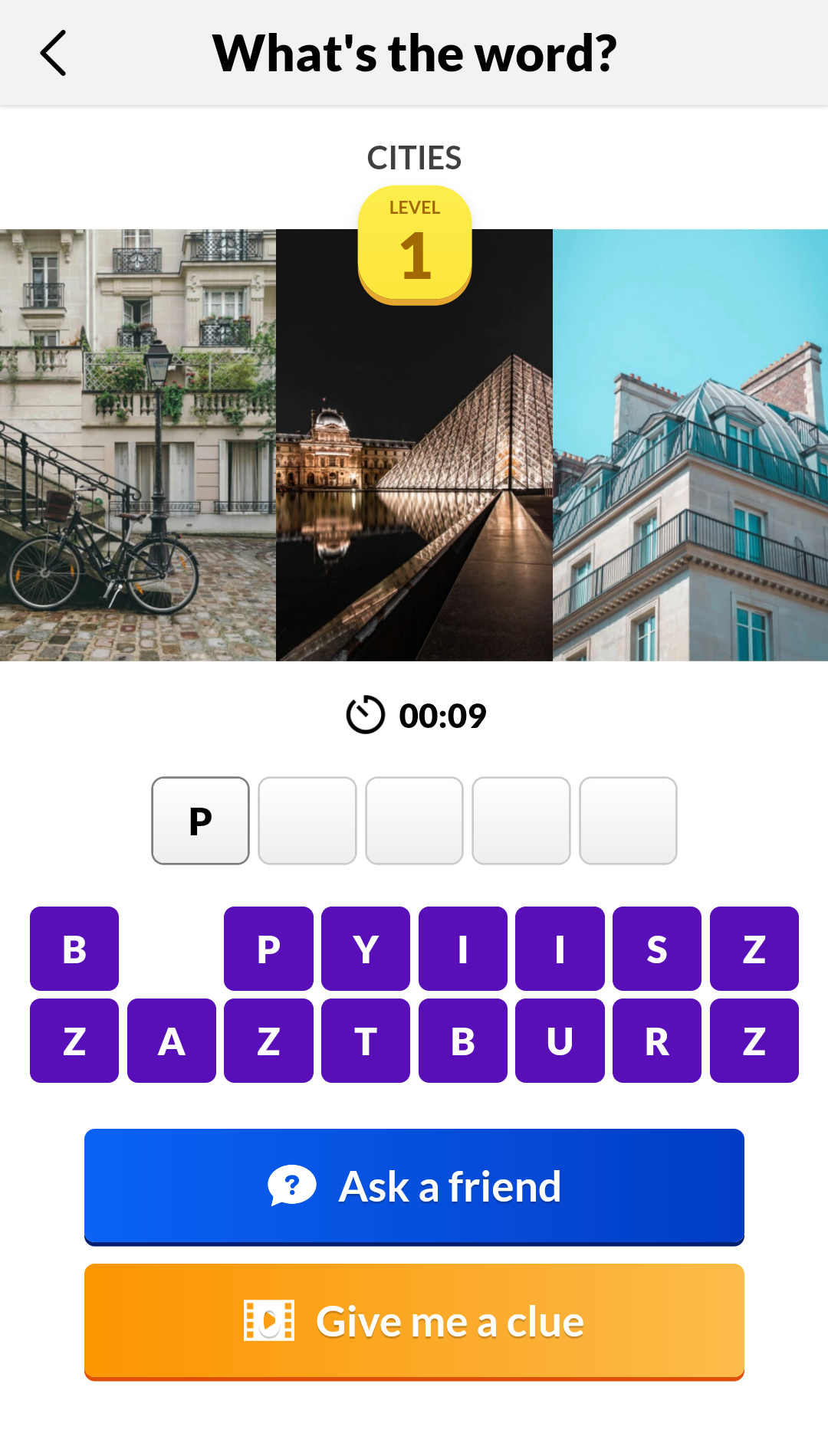The image size is (828, 1456).
Task: Tap the letter P tile
Action: (268, 949)
